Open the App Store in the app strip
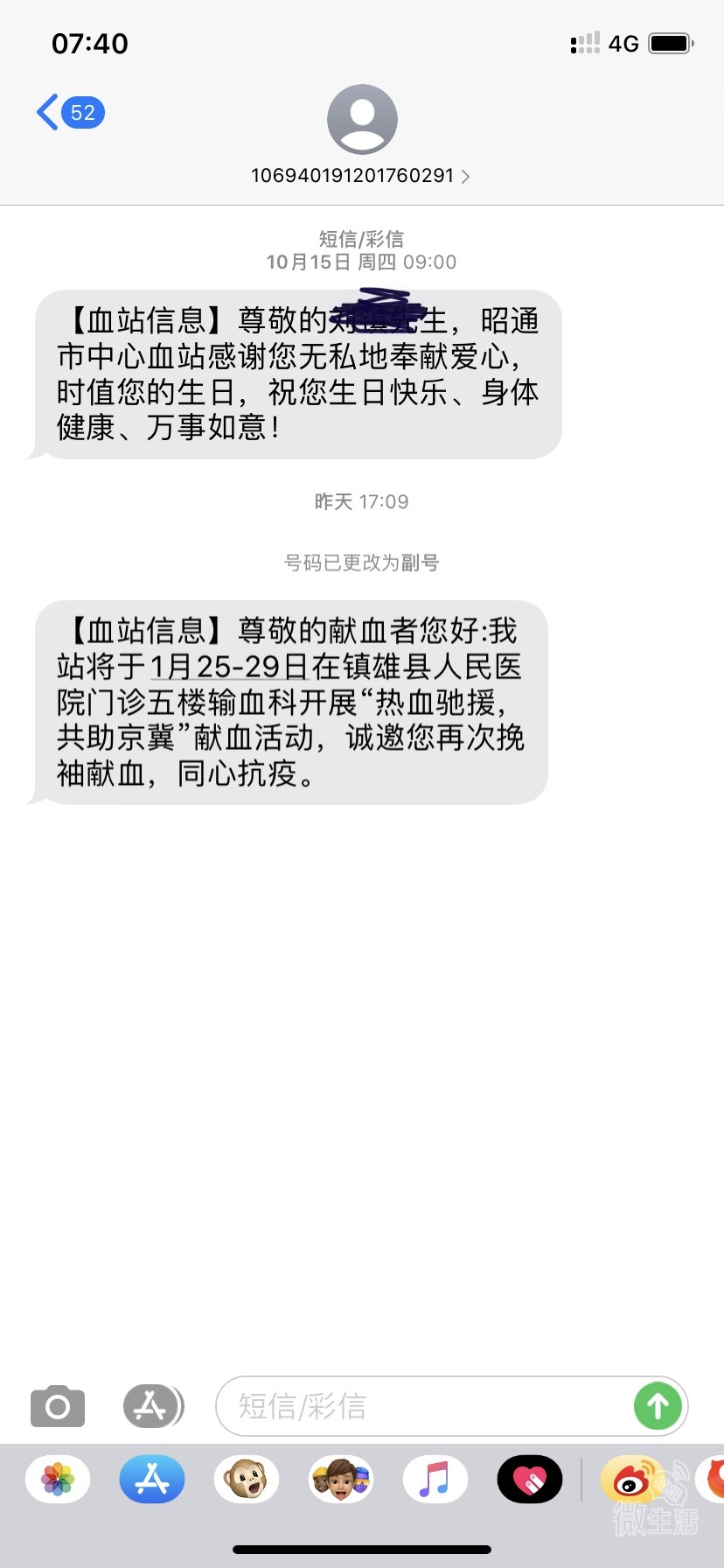 coord(152,1480)
